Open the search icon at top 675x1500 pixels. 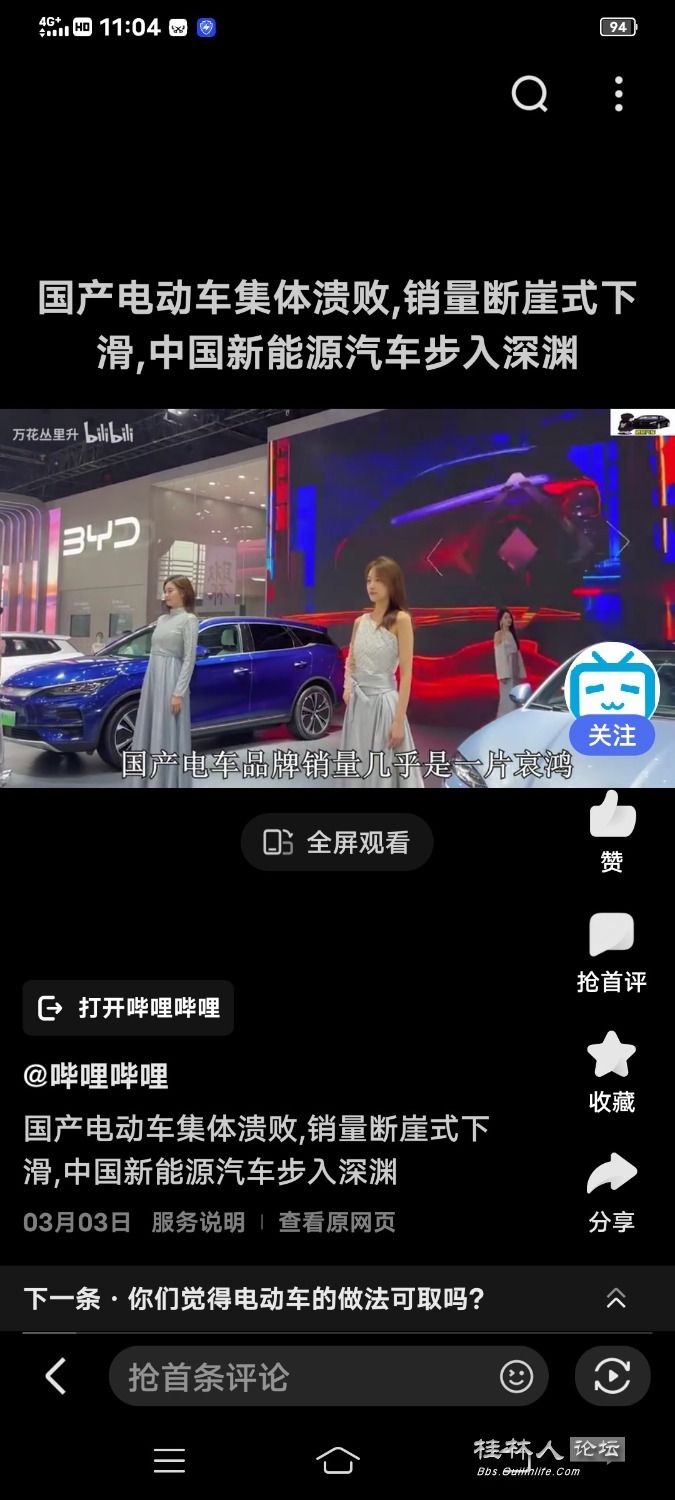tap(529, 94)
